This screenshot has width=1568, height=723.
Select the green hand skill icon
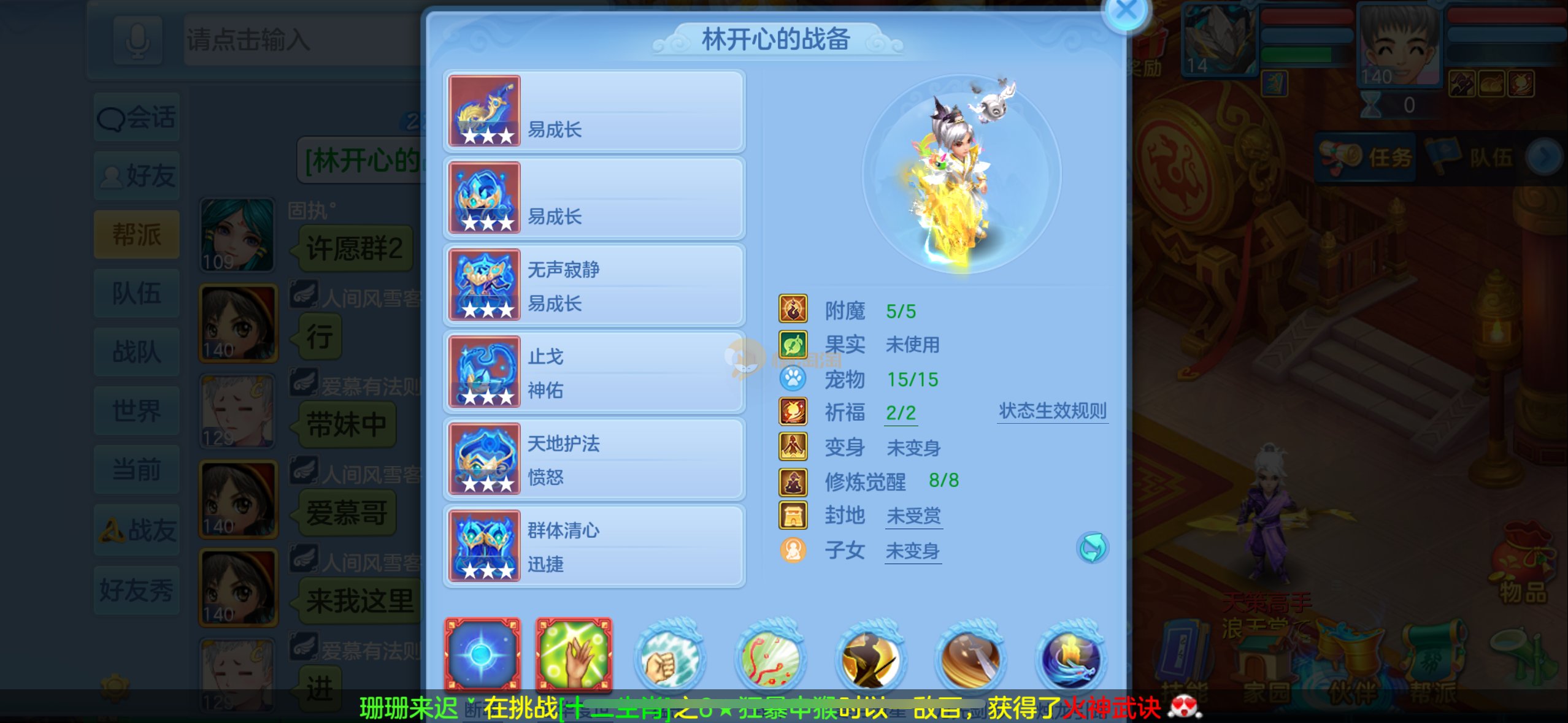(x=574, y=654)
